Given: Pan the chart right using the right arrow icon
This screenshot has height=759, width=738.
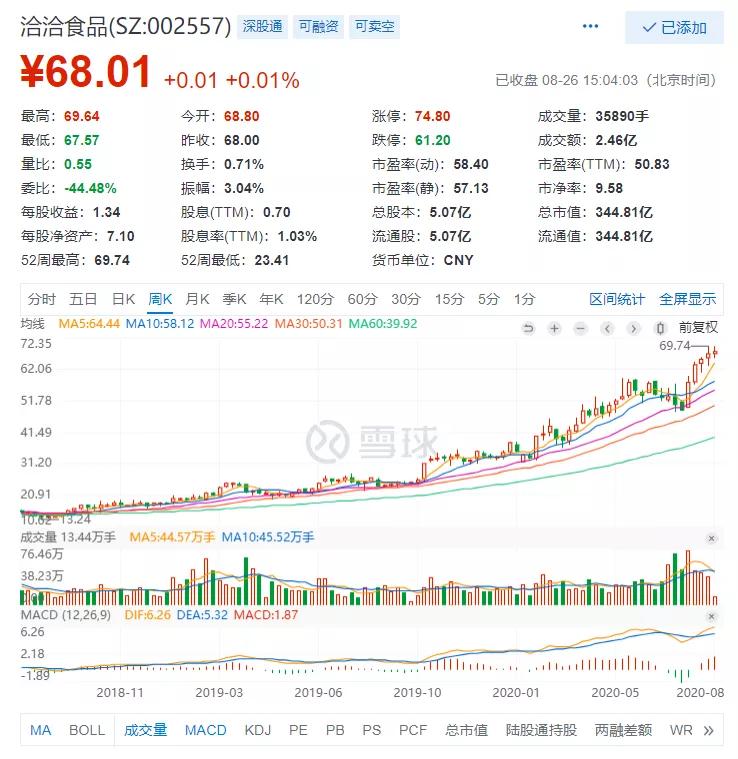Looking at the screenshot, I should point(633,327).
